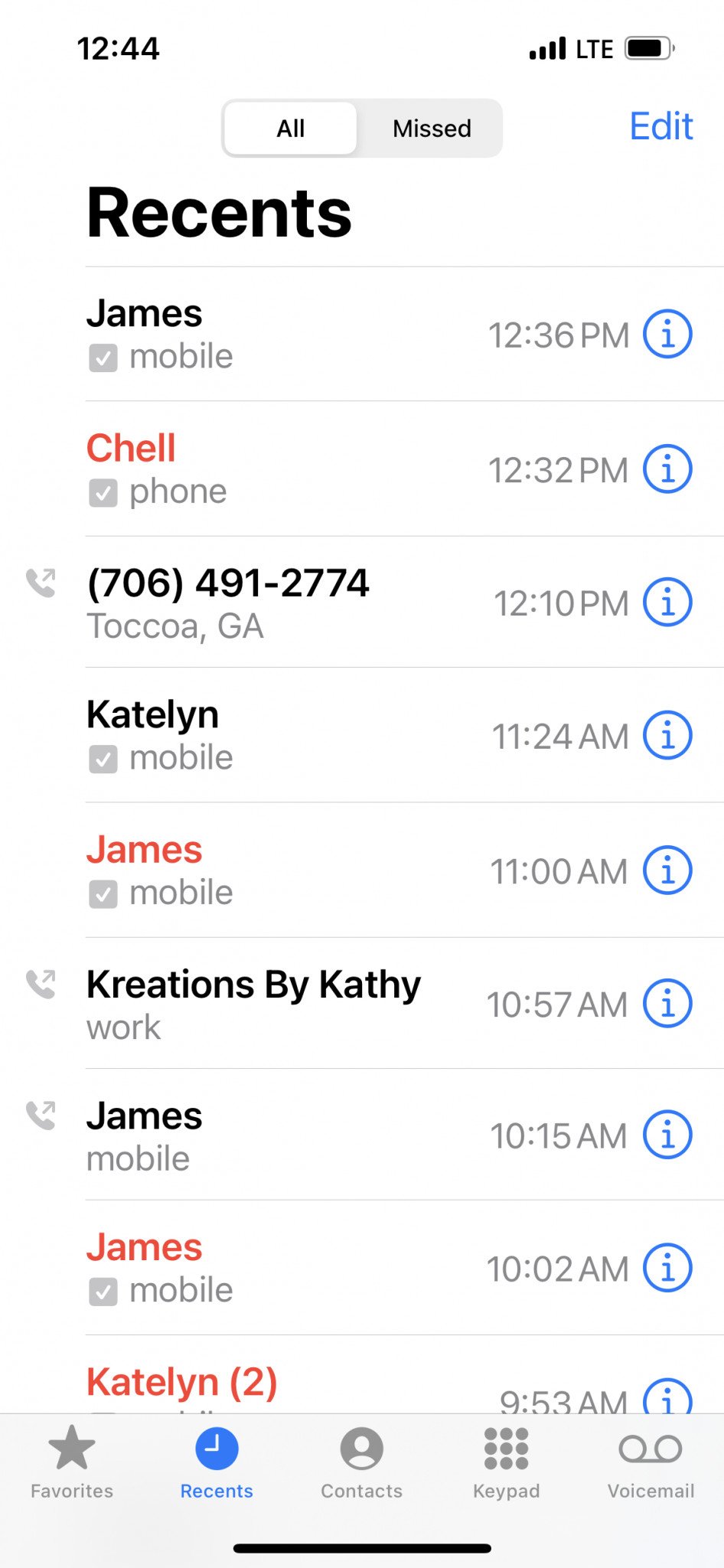724x1568 pixels.
Task: View info for Chell's missed call
Action: (x=667, y=469)
